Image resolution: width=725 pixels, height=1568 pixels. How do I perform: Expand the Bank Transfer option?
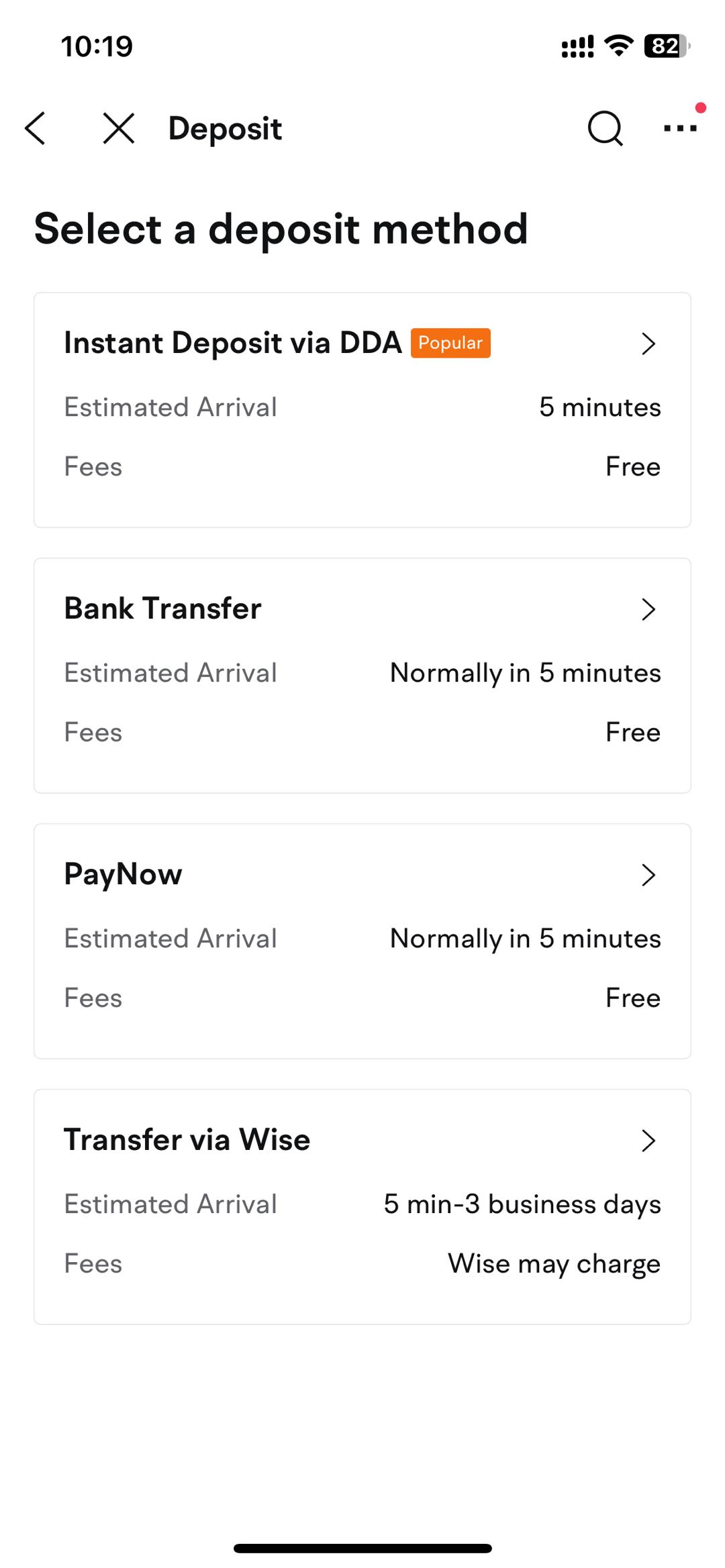(x=648, y=609)
